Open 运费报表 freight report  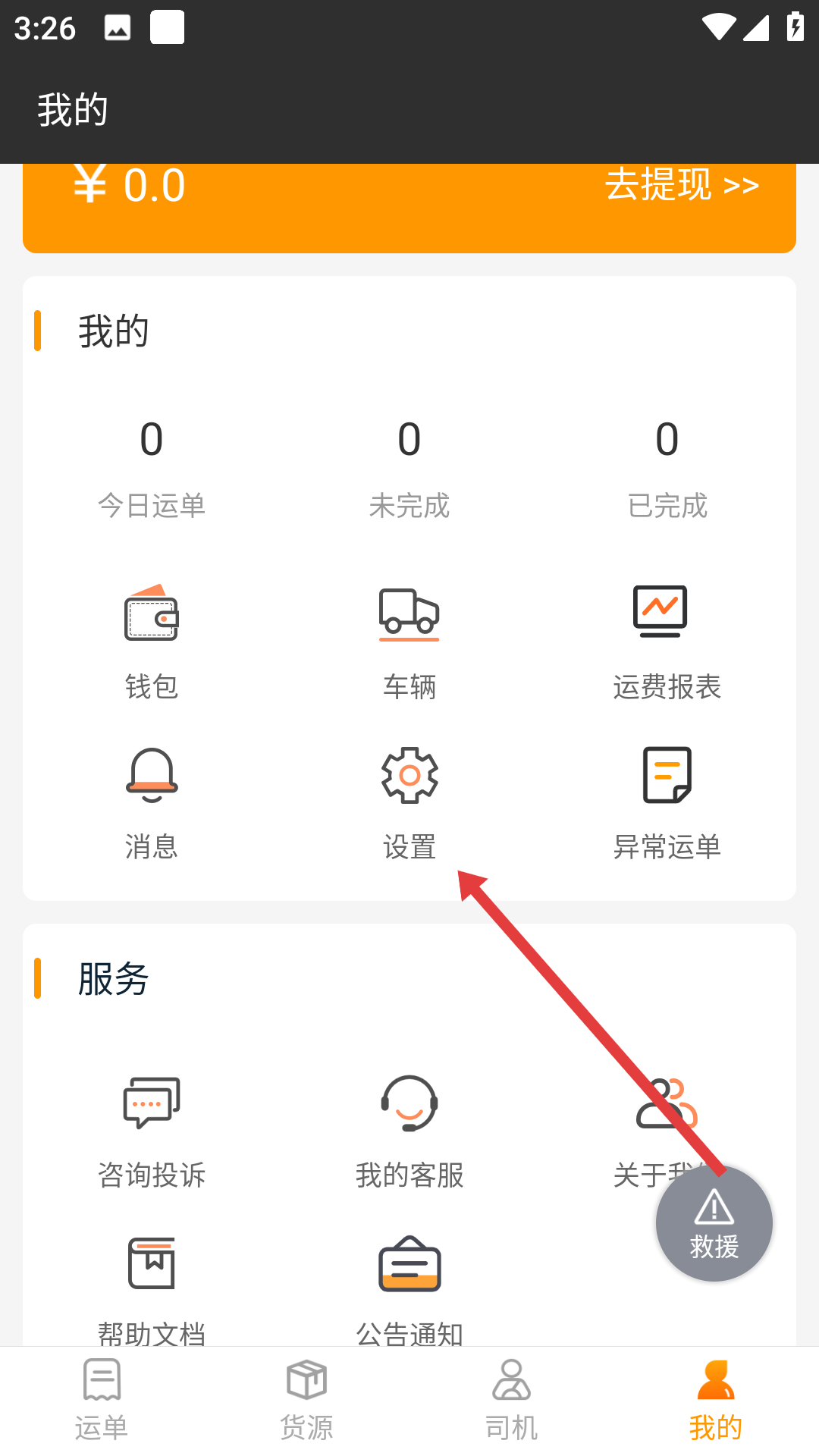pos(667,641)
